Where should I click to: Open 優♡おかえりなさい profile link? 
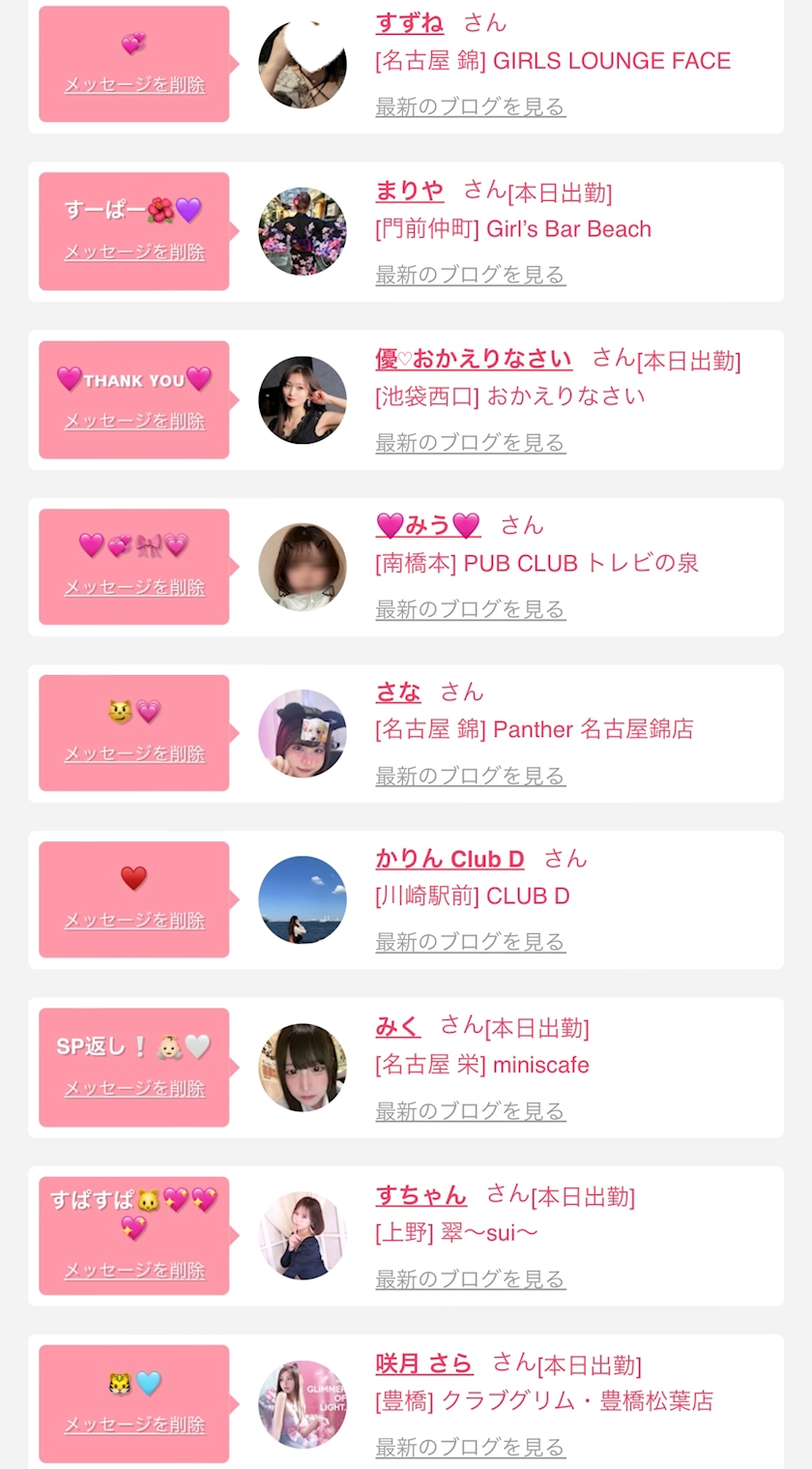click(474, 359)
